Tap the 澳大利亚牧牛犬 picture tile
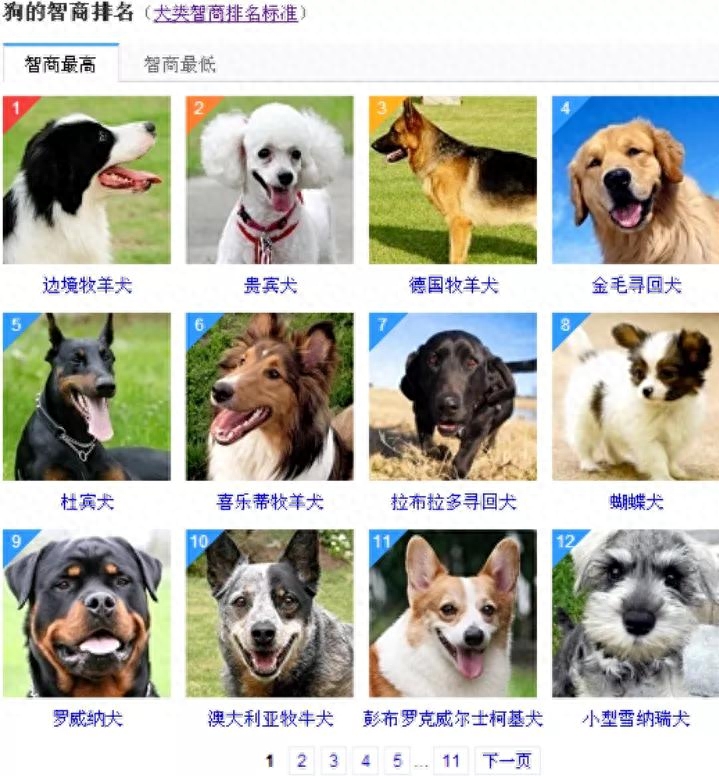Viewport: 719px width, 776px height. (270, 613)
